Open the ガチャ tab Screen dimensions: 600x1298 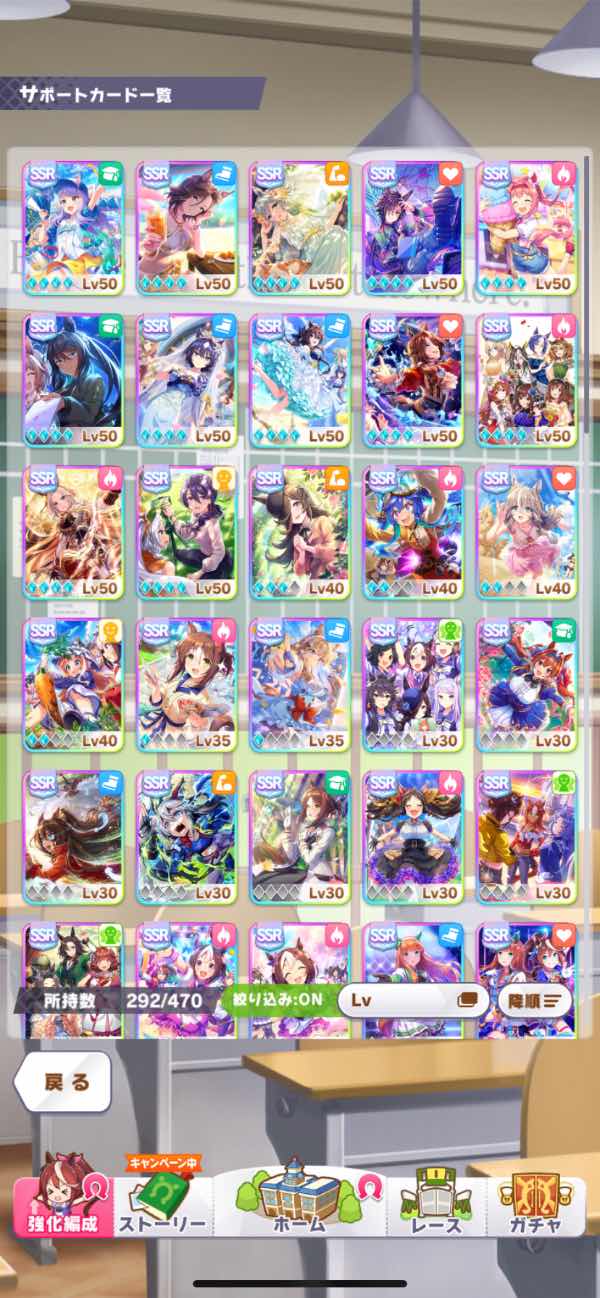point(534,1203)
